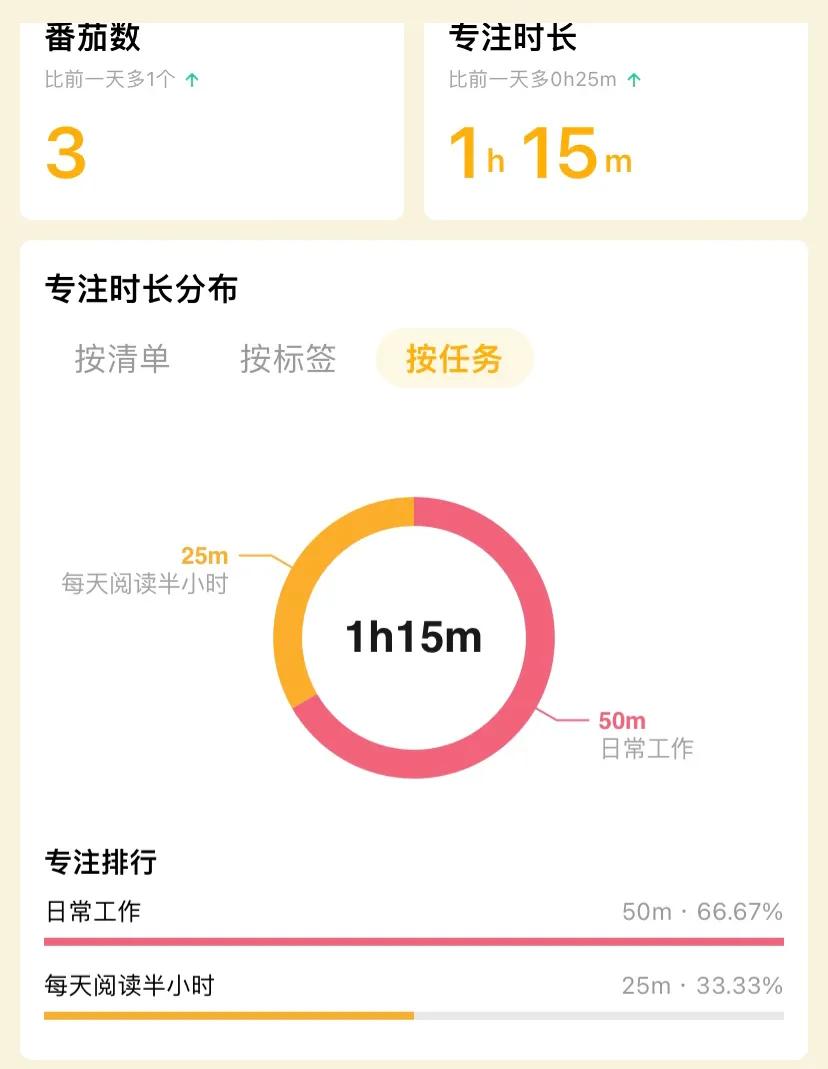Select the 按任务 tab
The image size is (828, 1069).
point(454,357)
